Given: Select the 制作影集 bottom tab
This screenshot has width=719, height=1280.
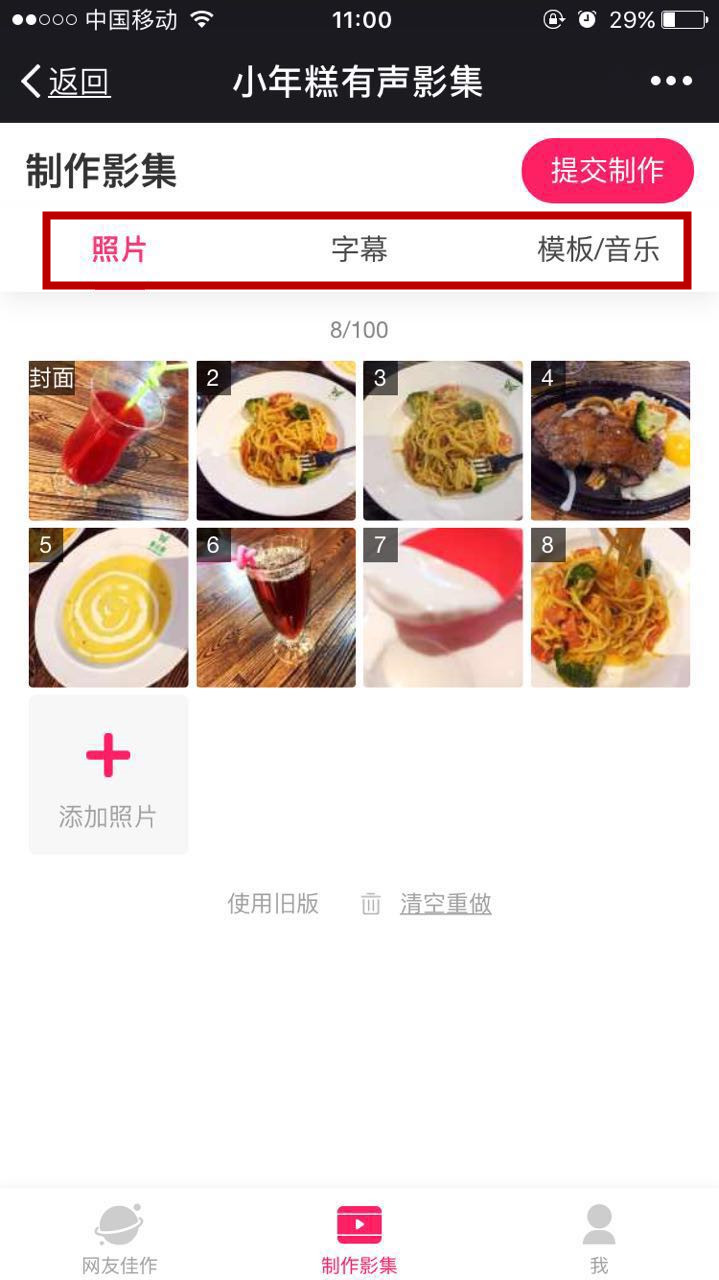Looking at the screenshot, I should (359, 1240).
